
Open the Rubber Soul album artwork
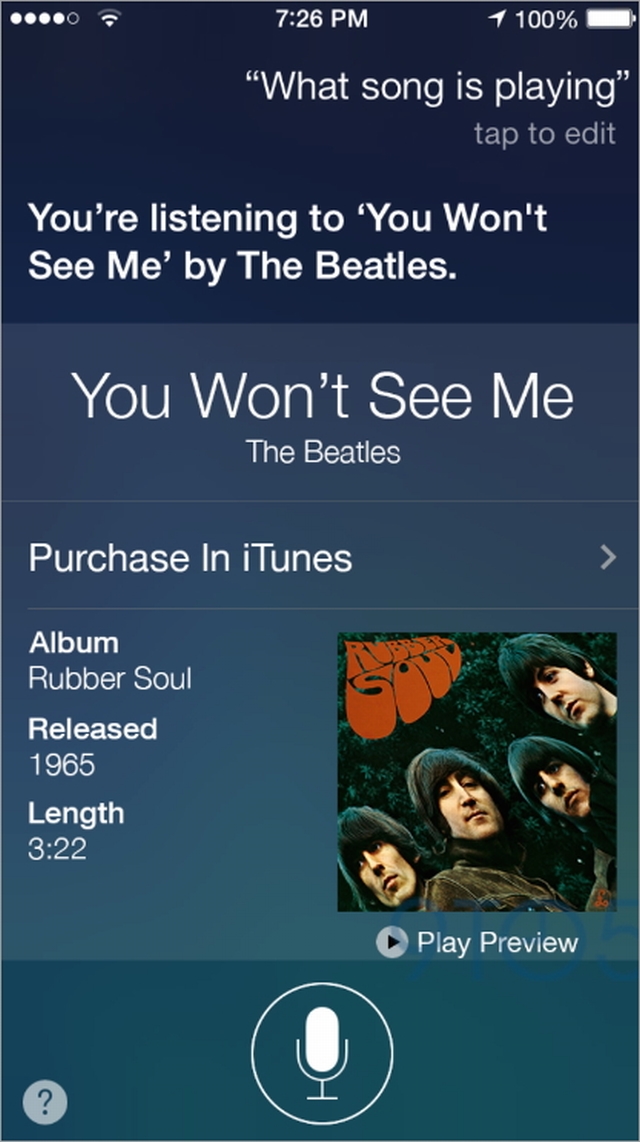476,771
